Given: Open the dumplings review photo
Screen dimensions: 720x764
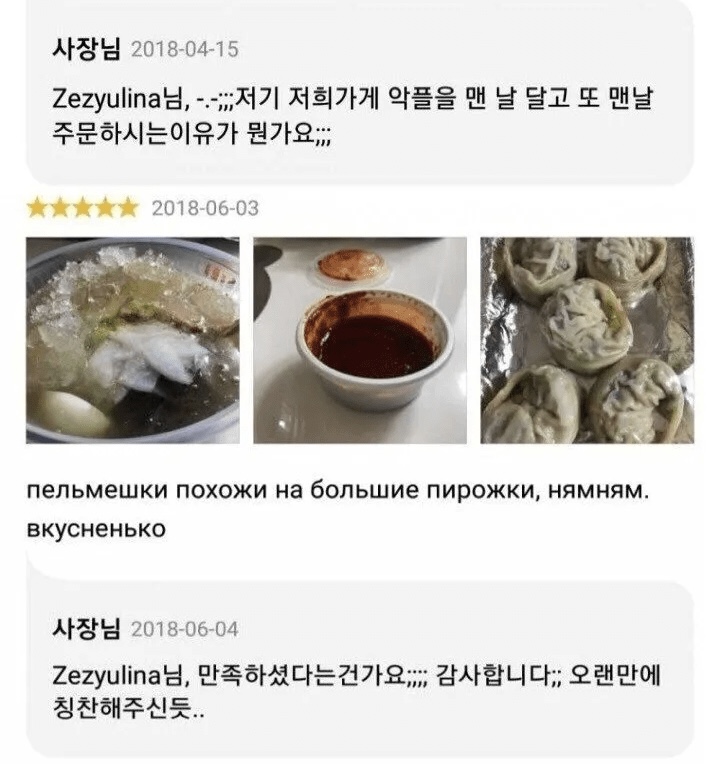Looking at the screenshot, I should 587,340.
